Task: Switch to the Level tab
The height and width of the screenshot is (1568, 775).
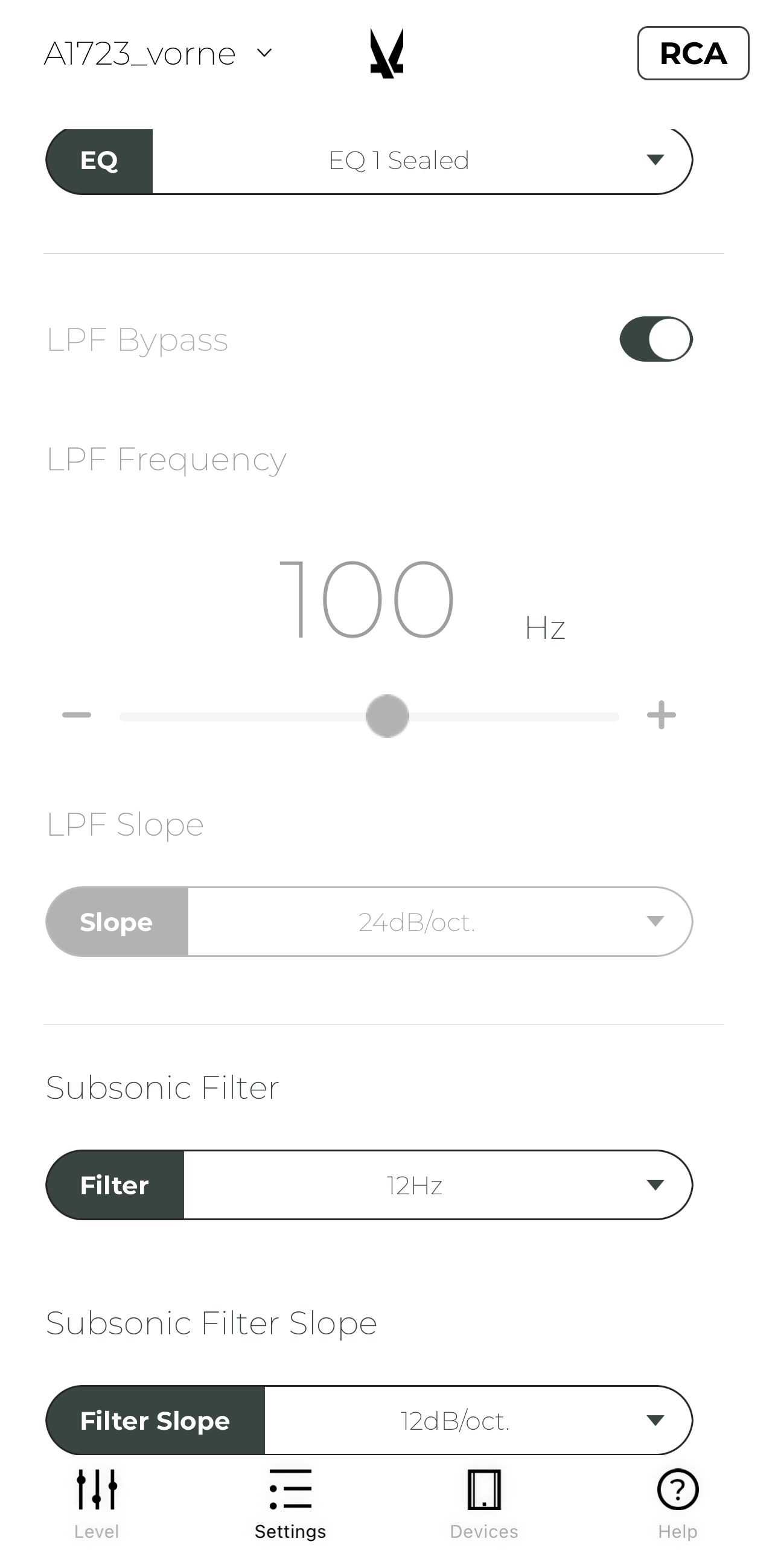Action: 96,1503
